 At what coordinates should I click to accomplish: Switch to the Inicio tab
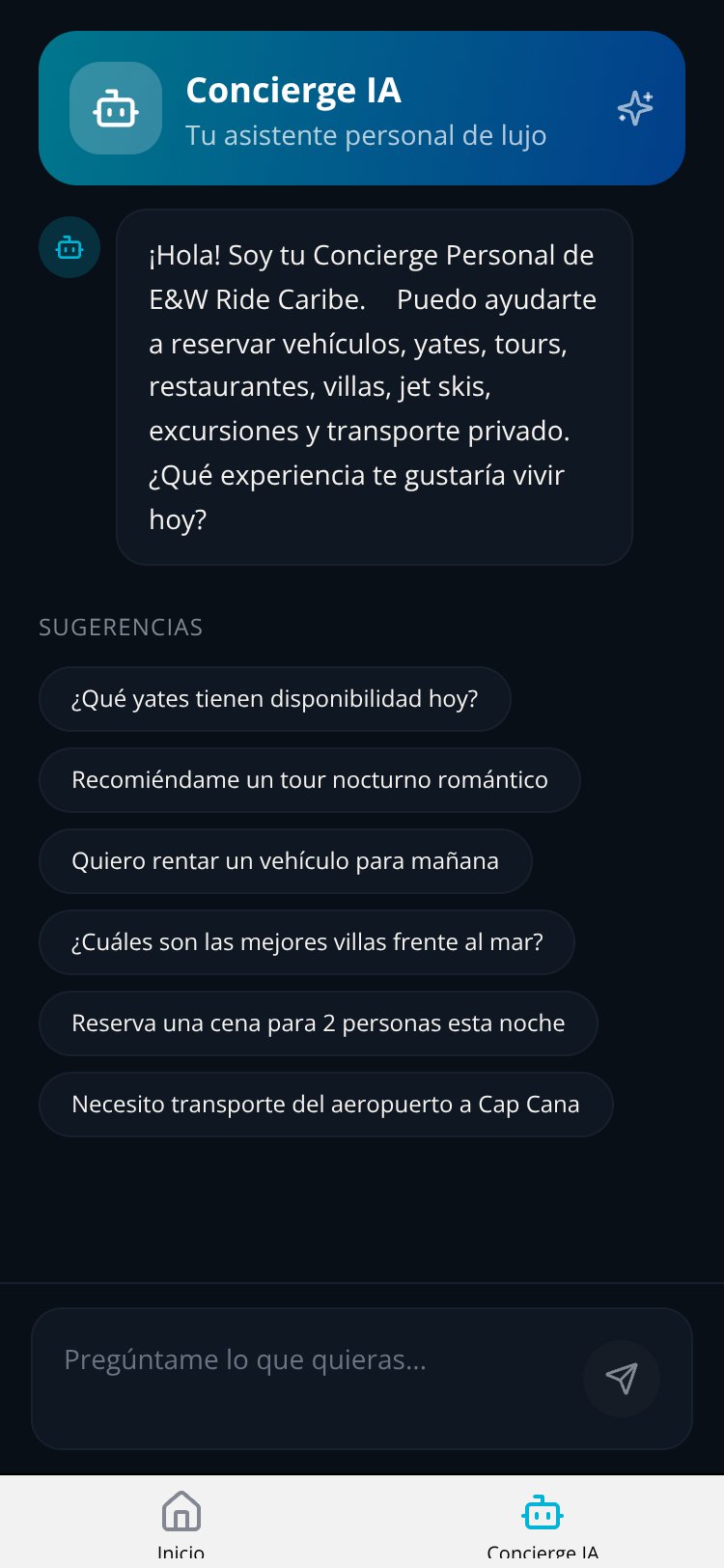pos(181,1523)
